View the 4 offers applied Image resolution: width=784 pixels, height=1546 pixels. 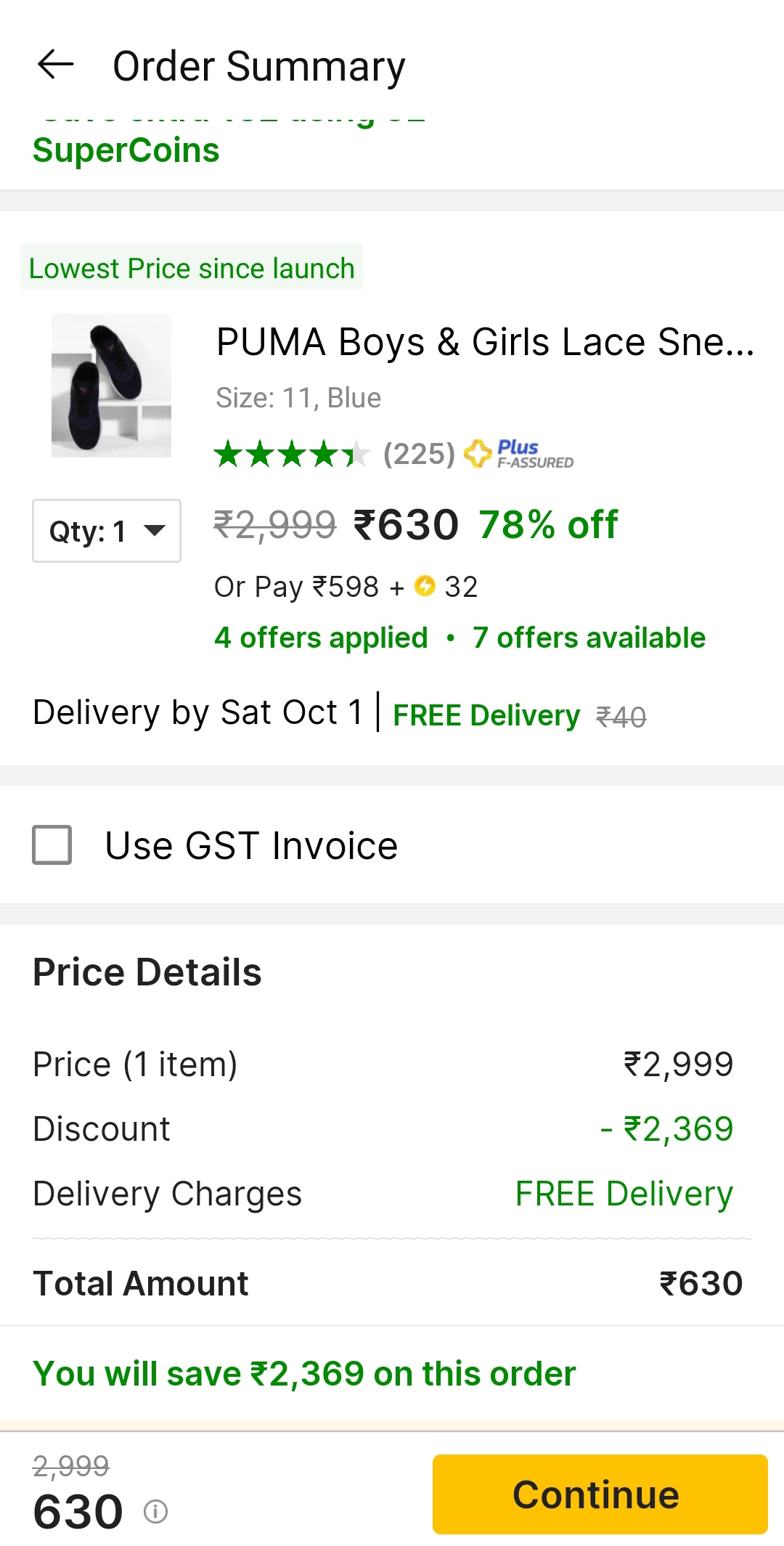321,638
